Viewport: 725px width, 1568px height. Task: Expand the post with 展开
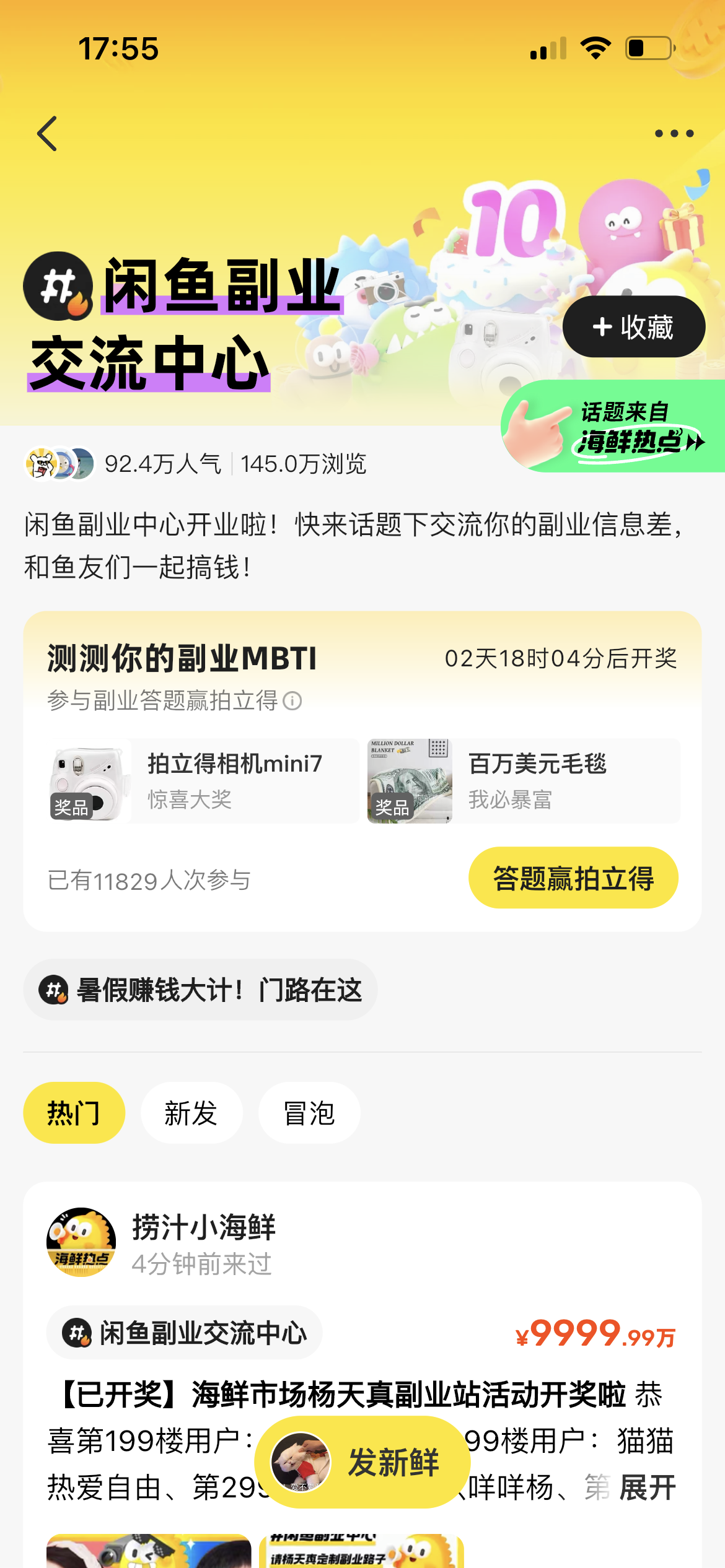pyautogui.click(x=648, y=1487)
